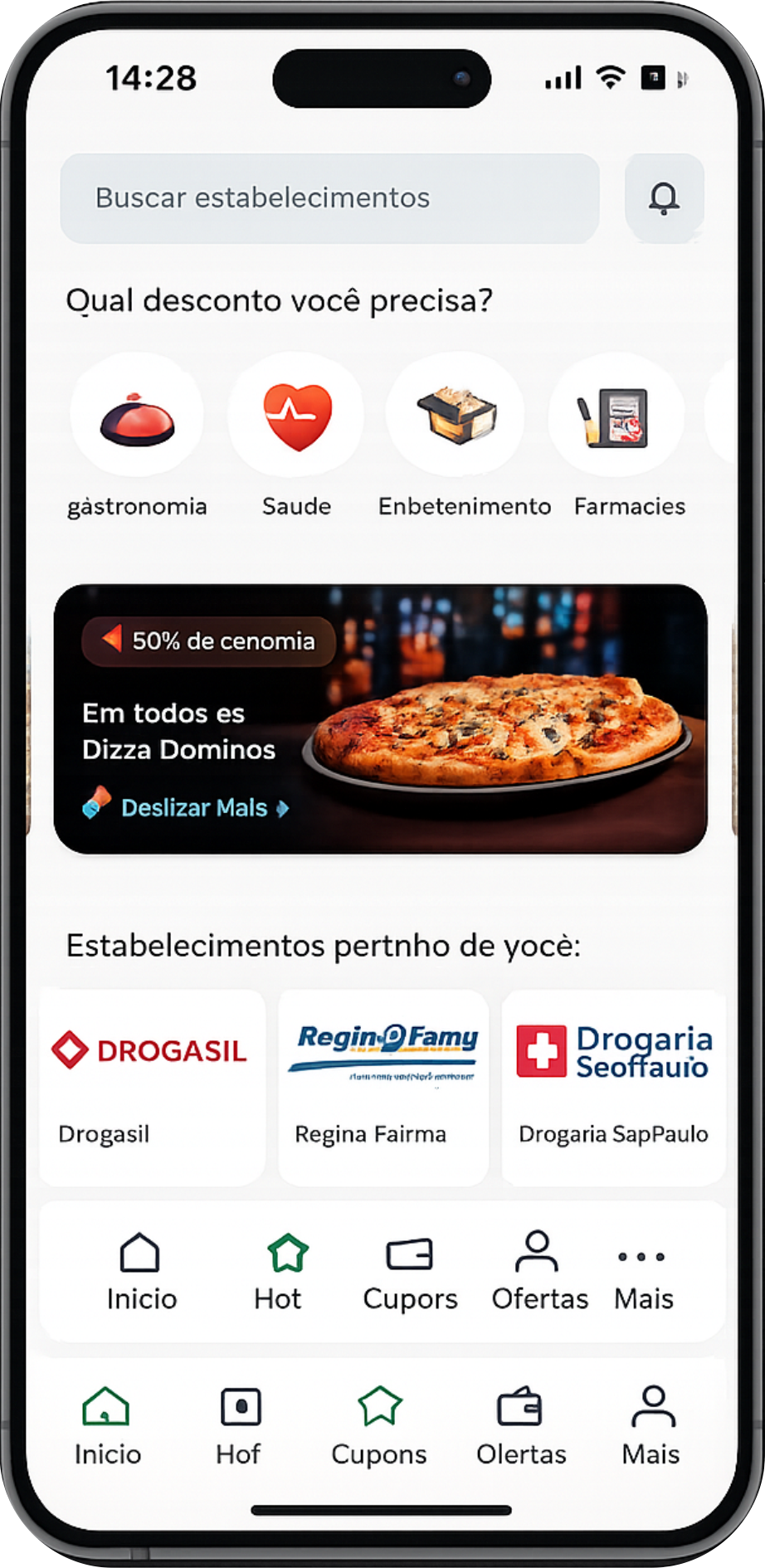
Task: Click the Buscar estabelecimentos search field
Action: pos(328,197)
